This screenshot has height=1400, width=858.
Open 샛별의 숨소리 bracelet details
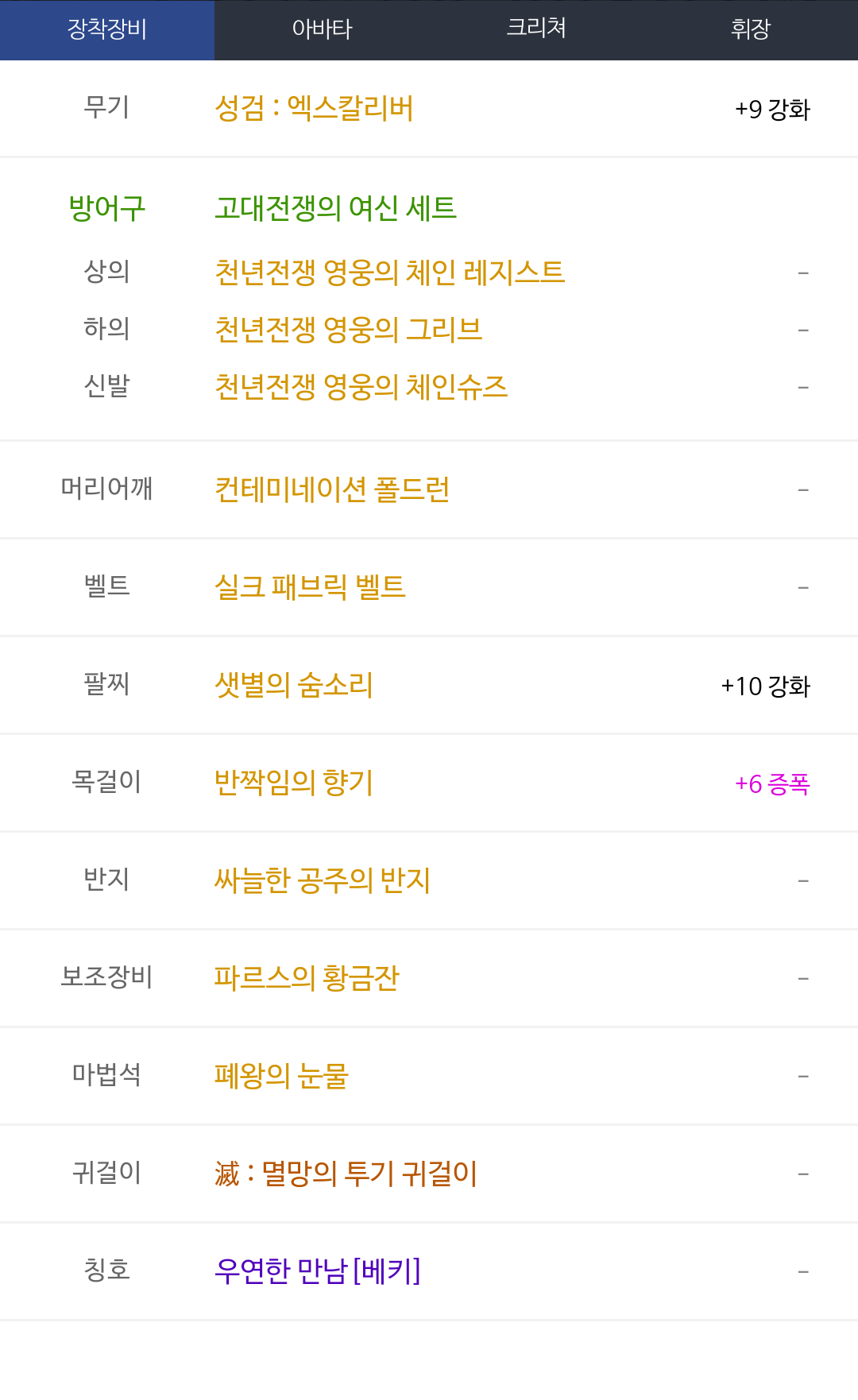tap(294, 685)
